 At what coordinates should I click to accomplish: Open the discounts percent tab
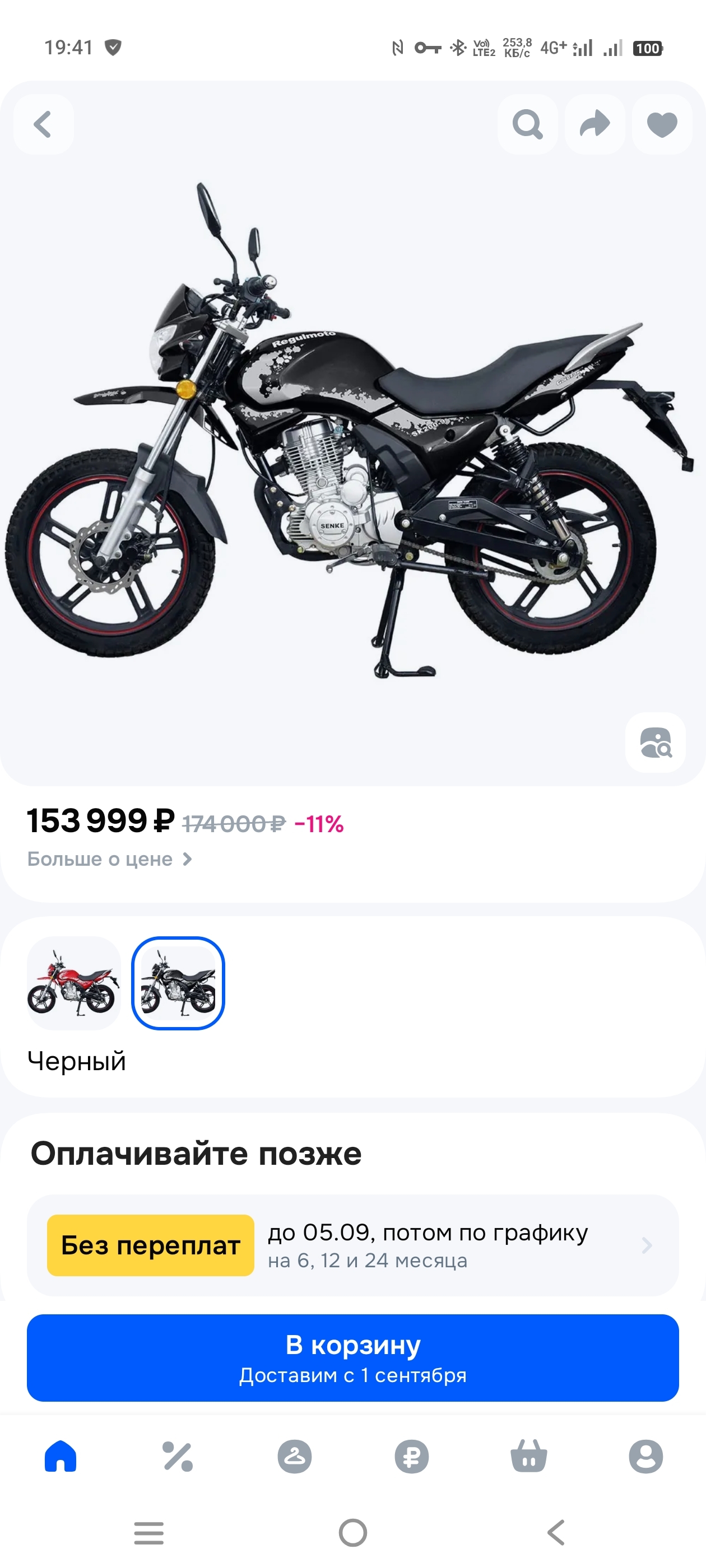click(177, 1456)
